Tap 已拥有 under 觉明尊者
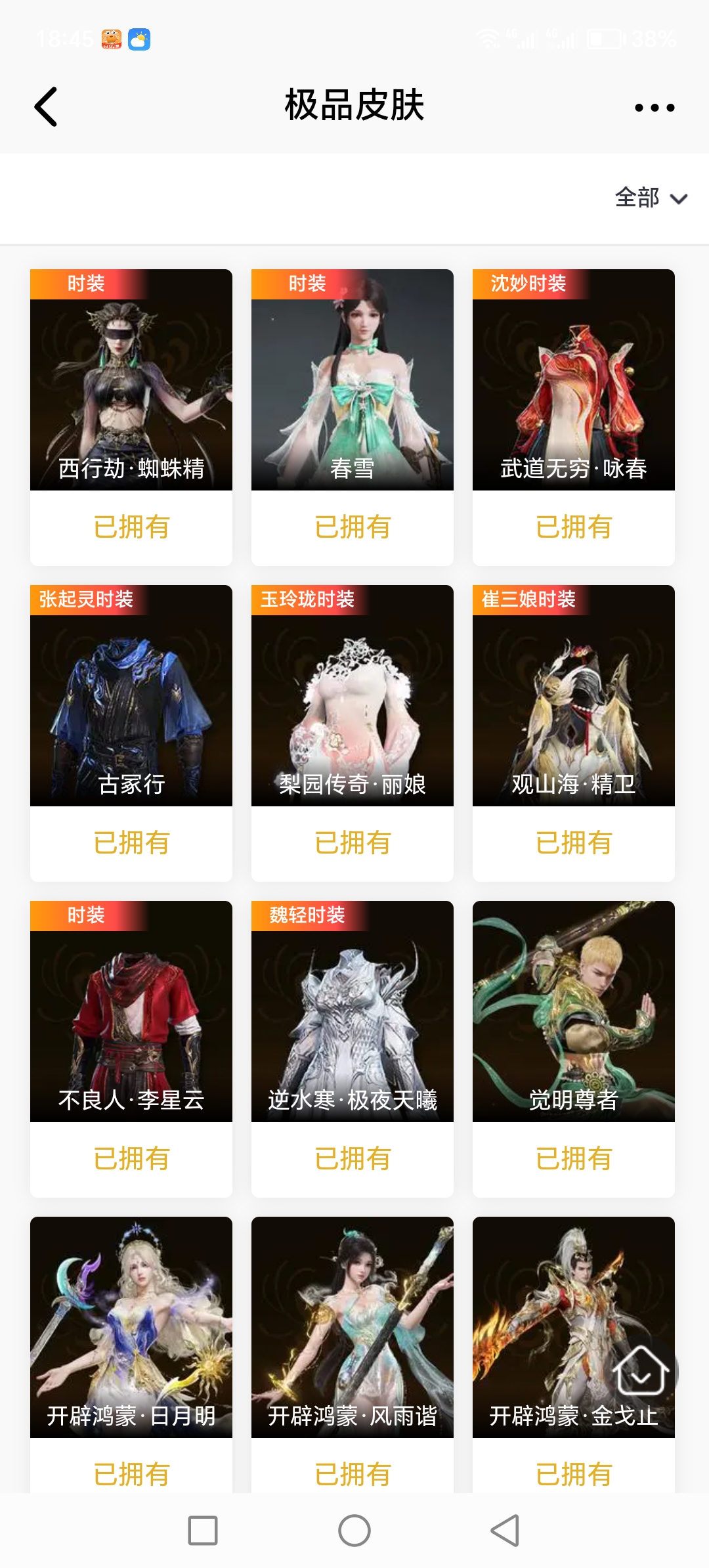The image size is (709, 1568). coord(574,1159)
